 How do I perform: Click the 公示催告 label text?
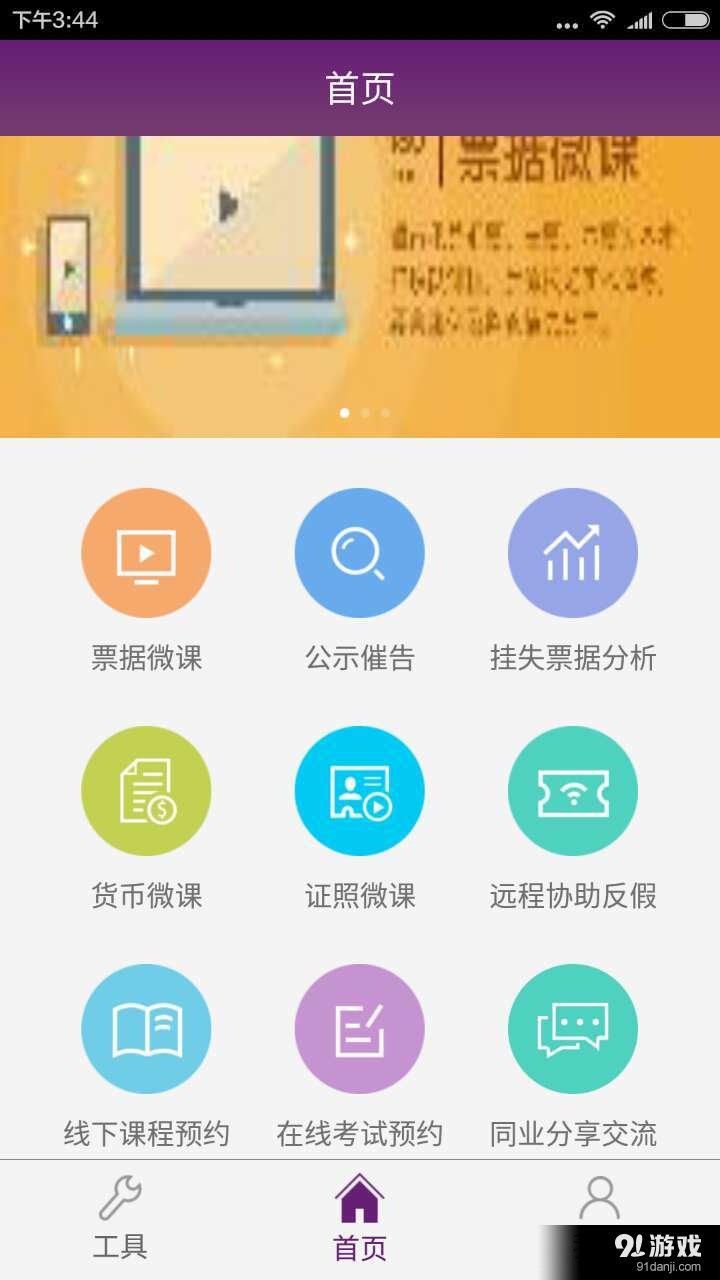pyautogui.click(x=360, y=657)
